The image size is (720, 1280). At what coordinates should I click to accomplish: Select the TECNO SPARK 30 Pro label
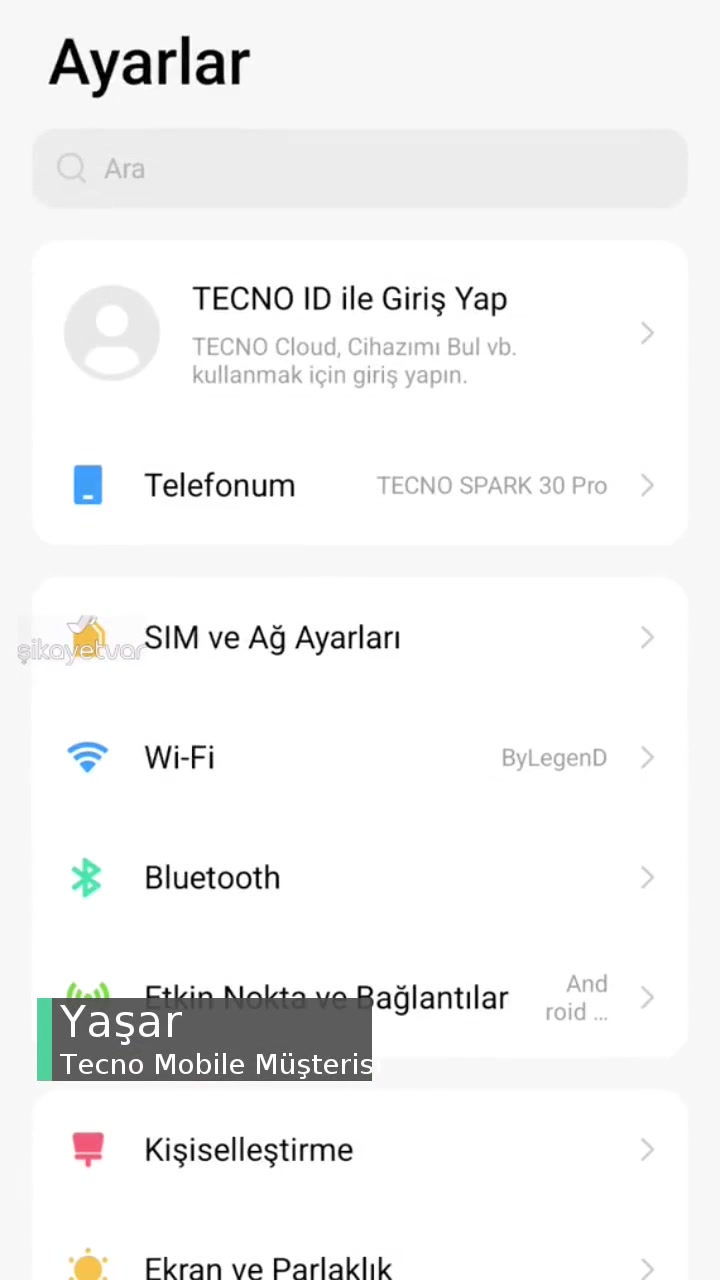491,485
